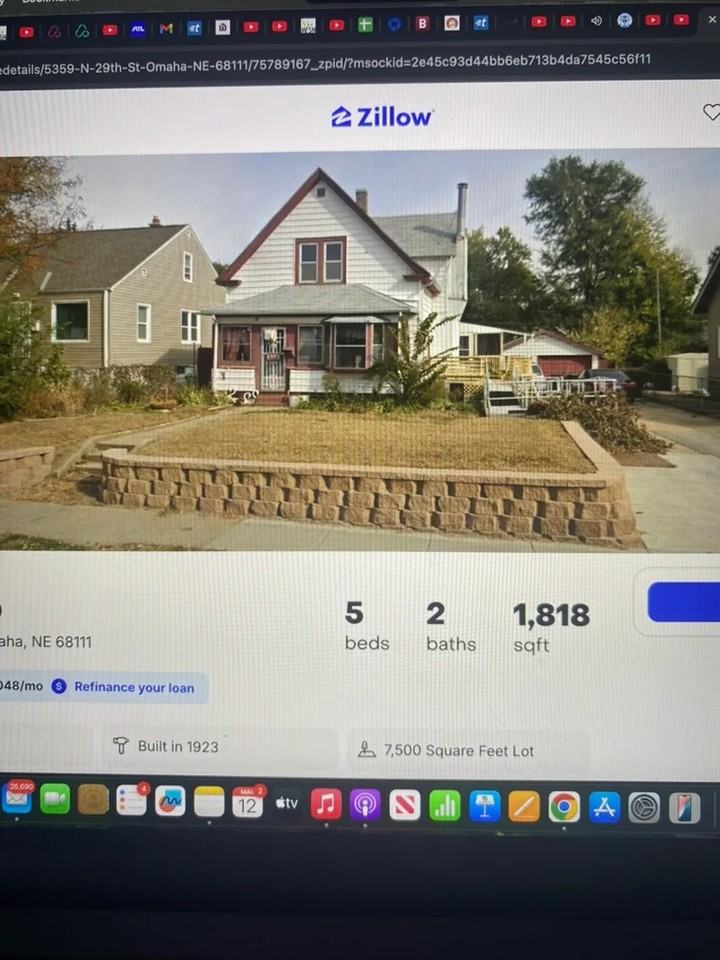This screenshot has height=960, width=720.
Task: Open Podcasts from the dock
Action: [365, 804]
